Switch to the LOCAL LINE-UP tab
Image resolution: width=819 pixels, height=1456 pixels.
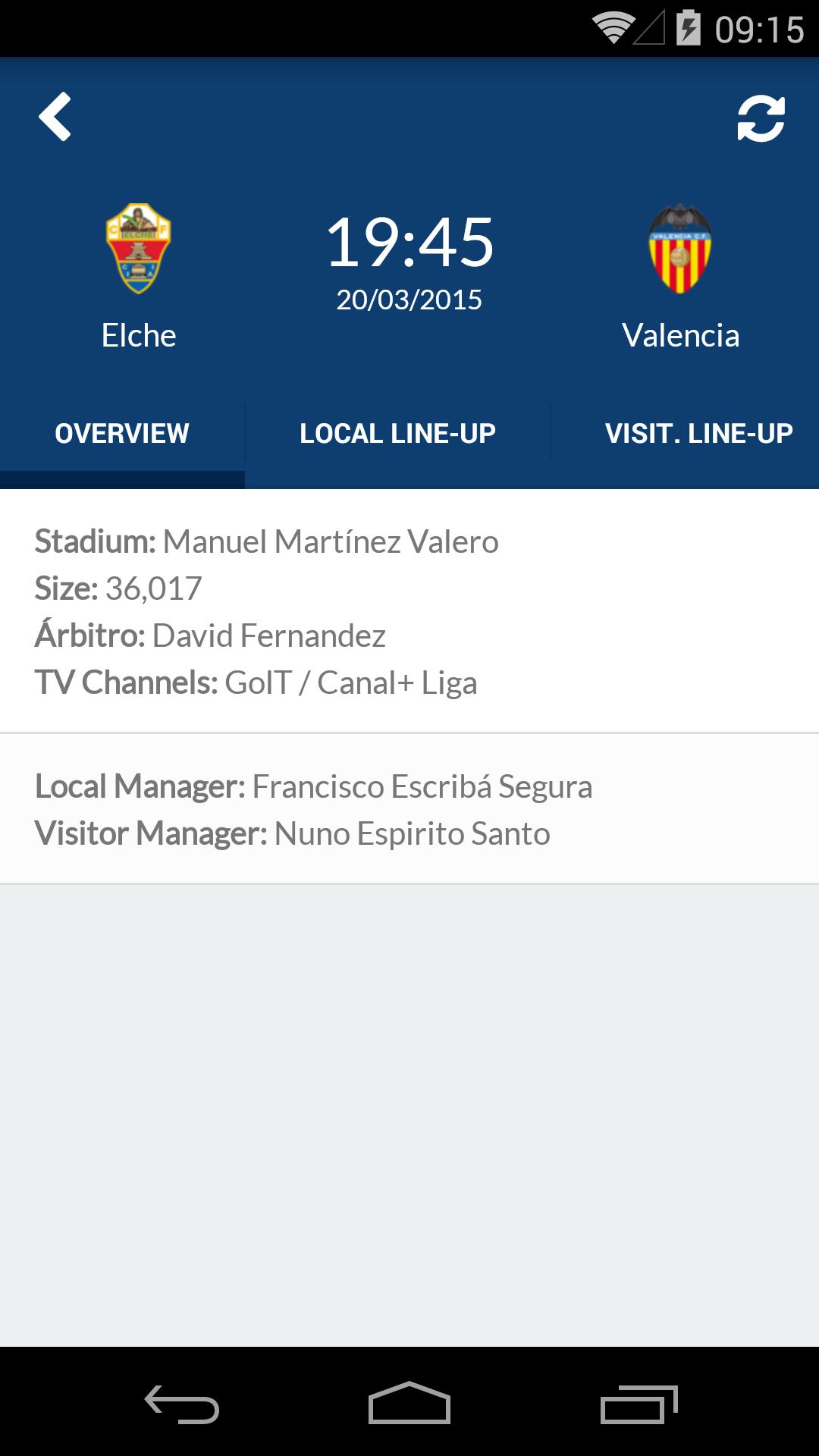397,433
